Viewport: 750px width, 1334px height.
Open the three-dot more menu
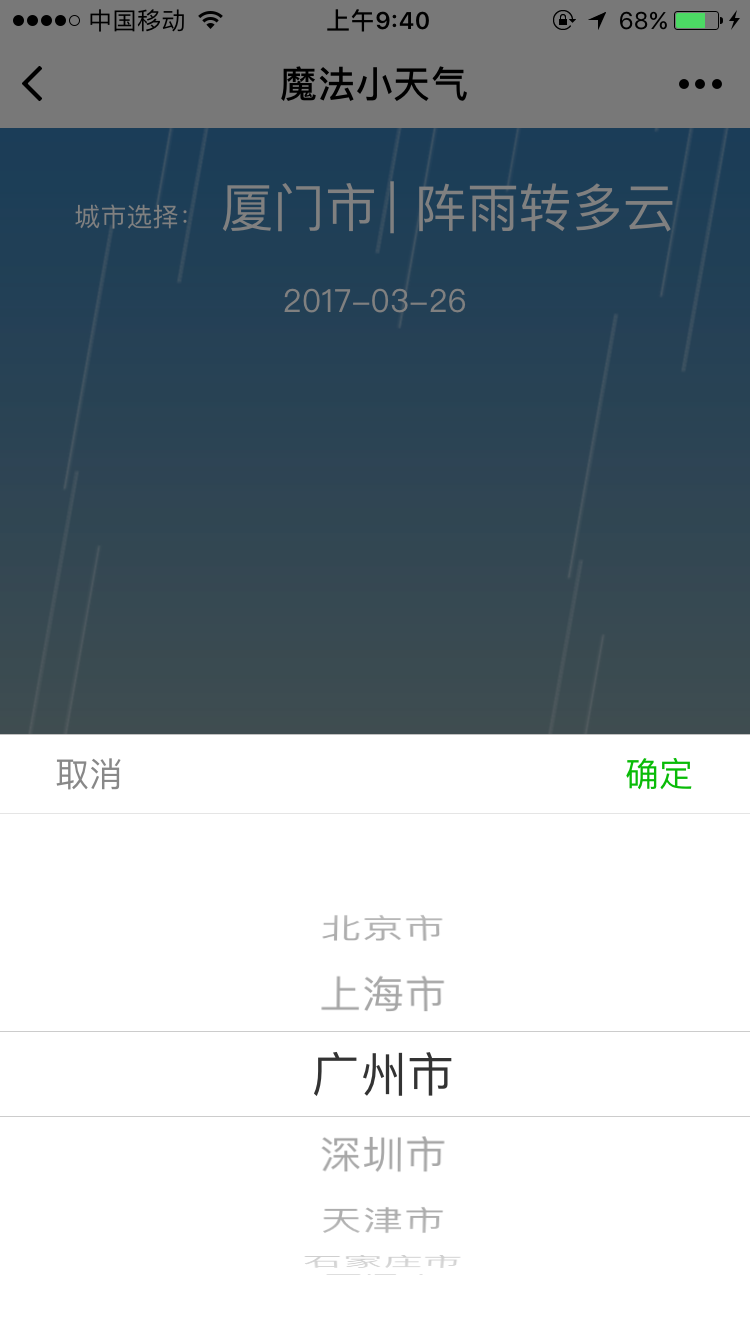point(700,84)
